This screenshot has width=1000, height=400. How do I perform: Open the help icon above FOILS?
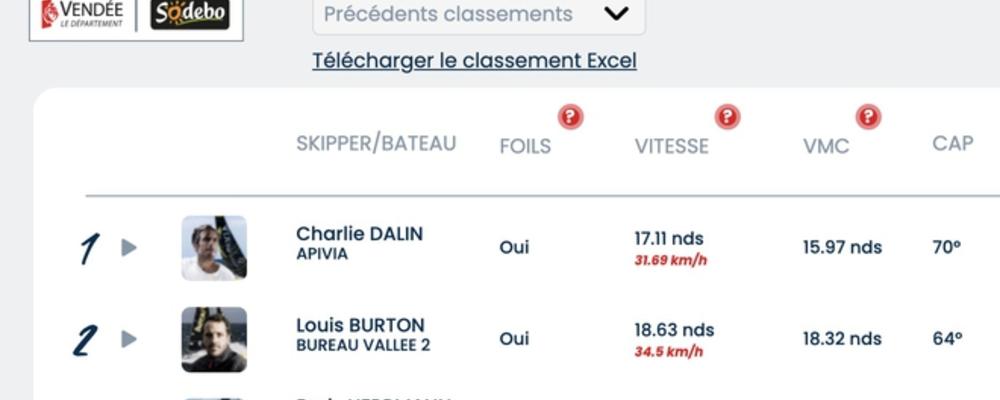point(570,117)
